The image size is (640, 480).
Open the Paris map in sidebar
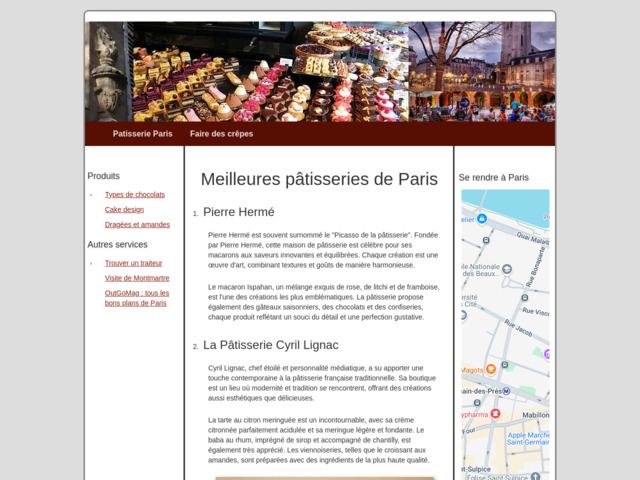[505, 330]
